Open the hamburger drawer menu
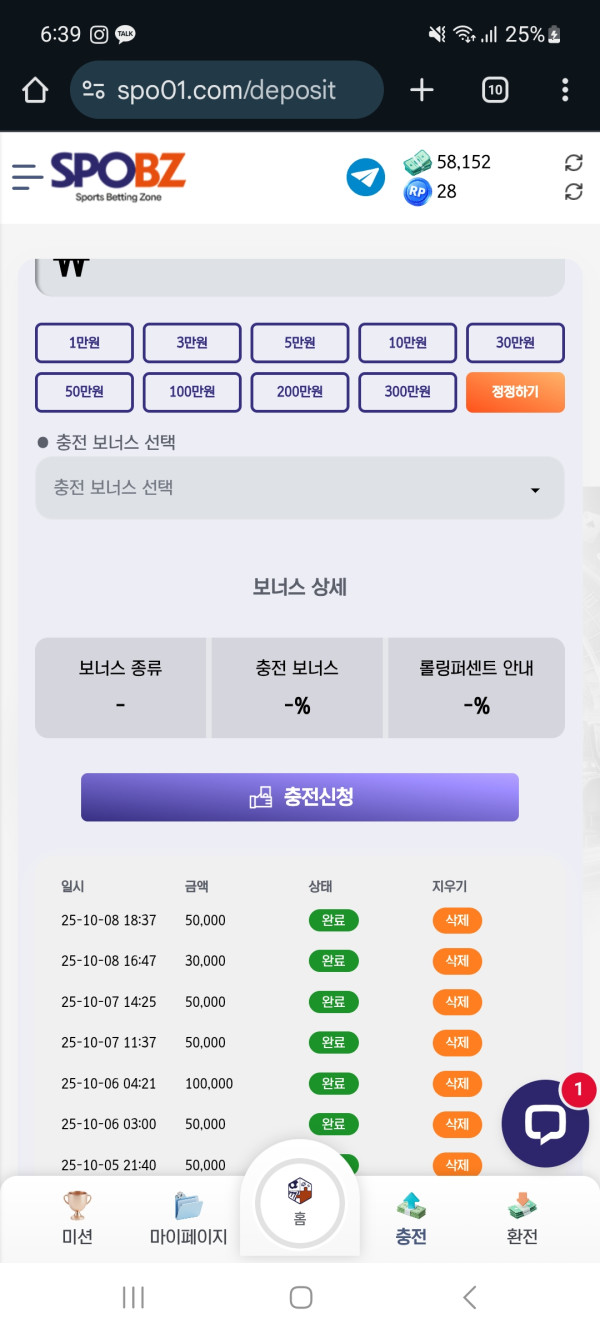The width and height of the screenshot is (600, 1333). point(27,177)
